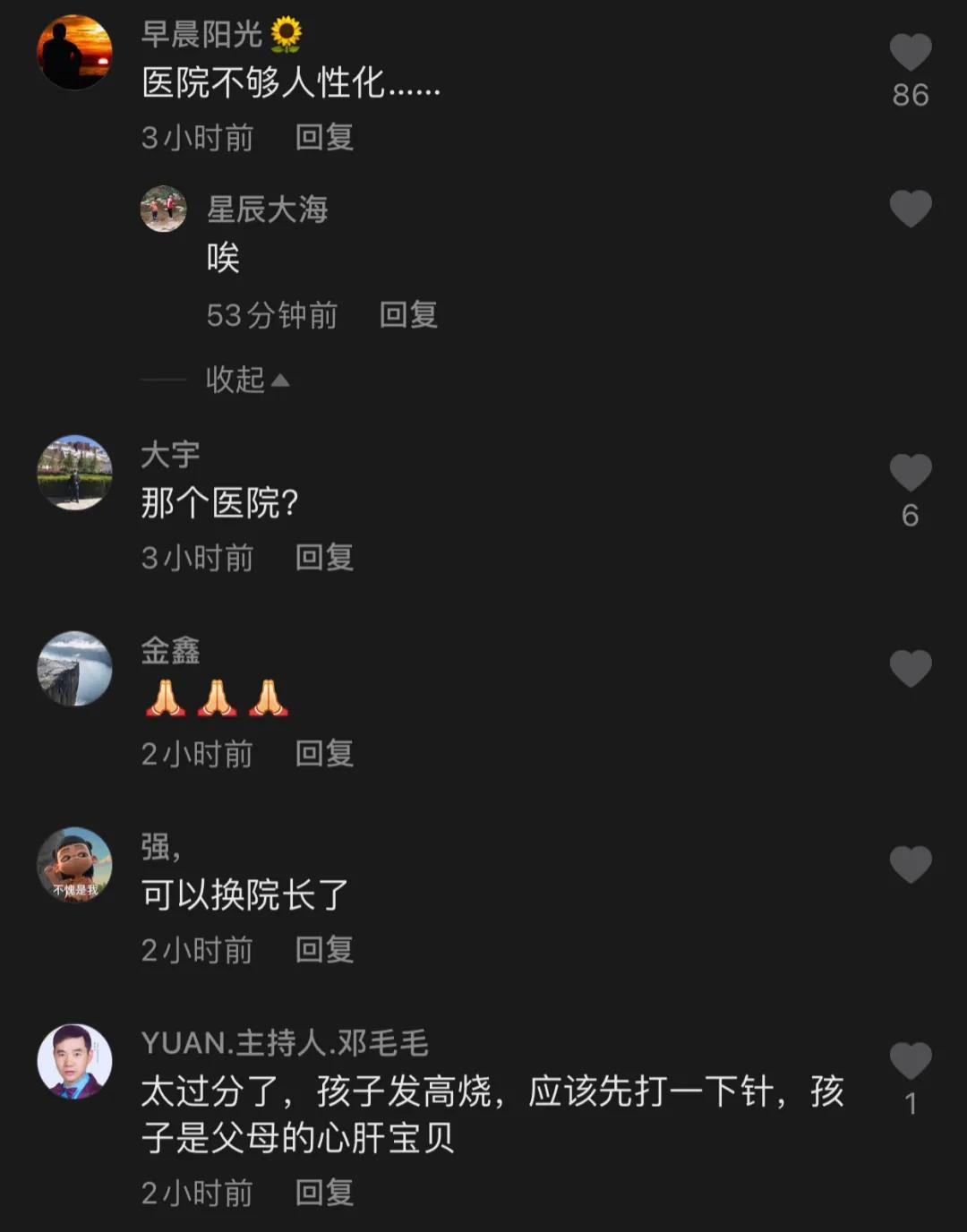Click 回复 under 星辰大海's reply
Viewport: 967px width, 1232px height.
pos(407,315)
